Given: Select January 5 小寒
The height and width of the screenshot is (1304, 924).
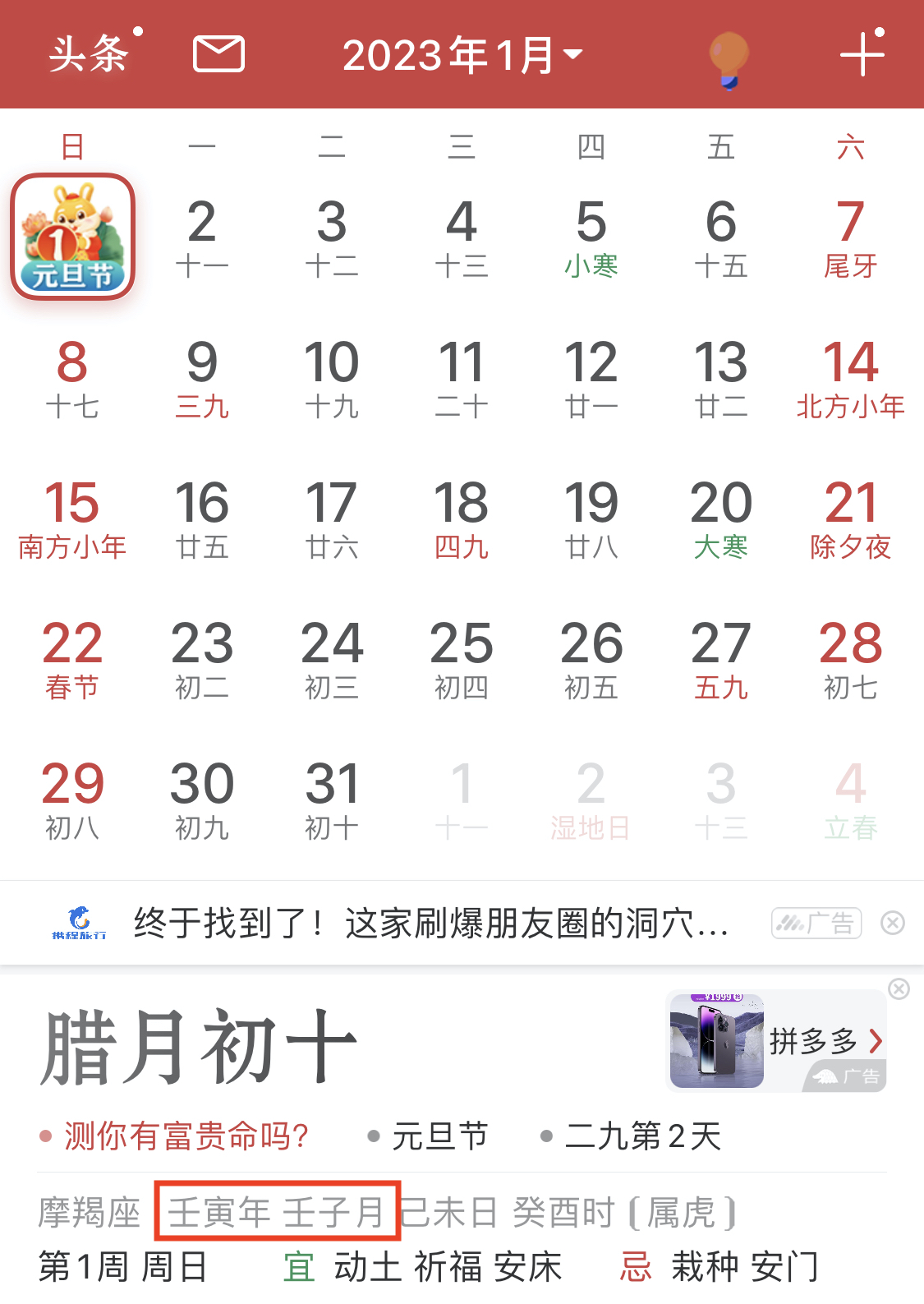Looking at the screenshot, I should click(x=591, y=237).
